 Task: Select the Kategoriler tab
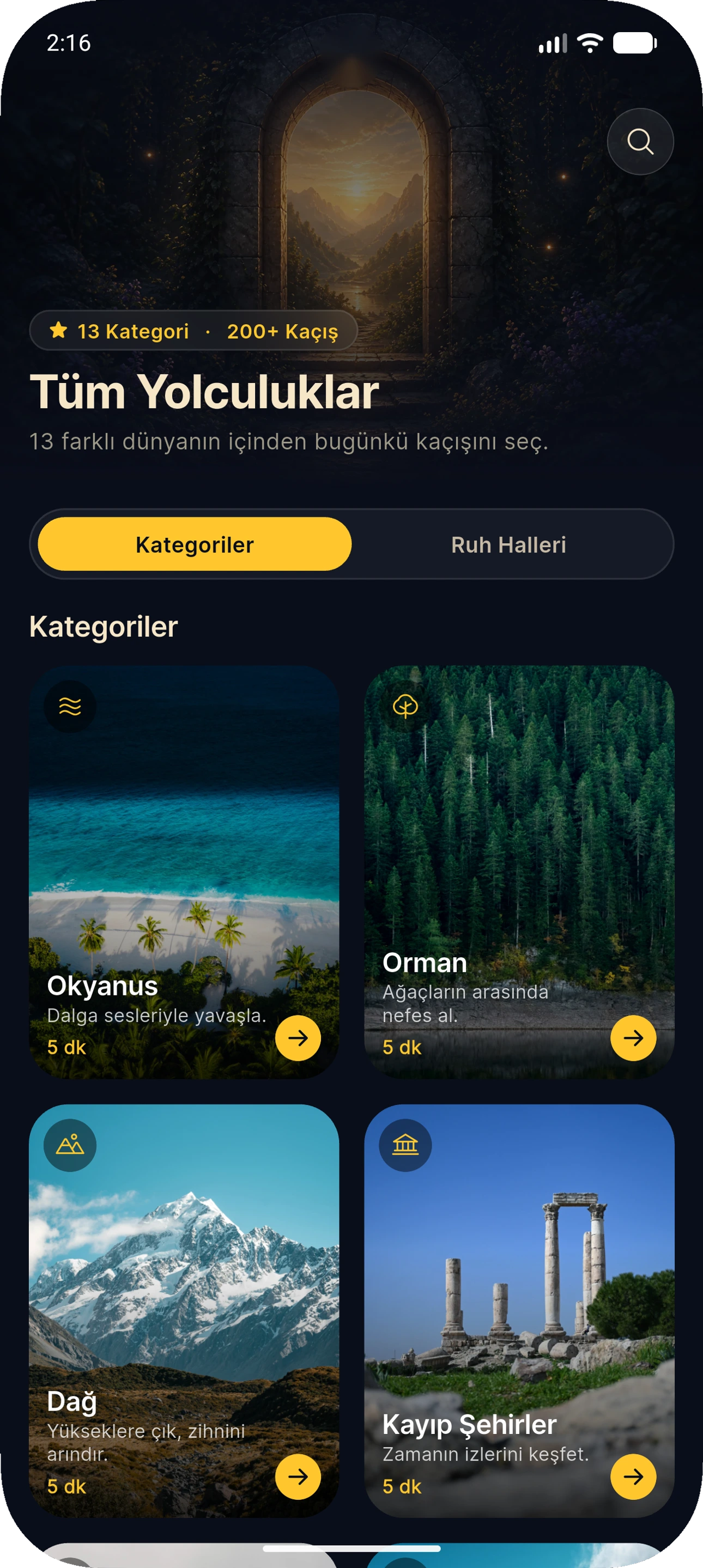coord(194,544)
